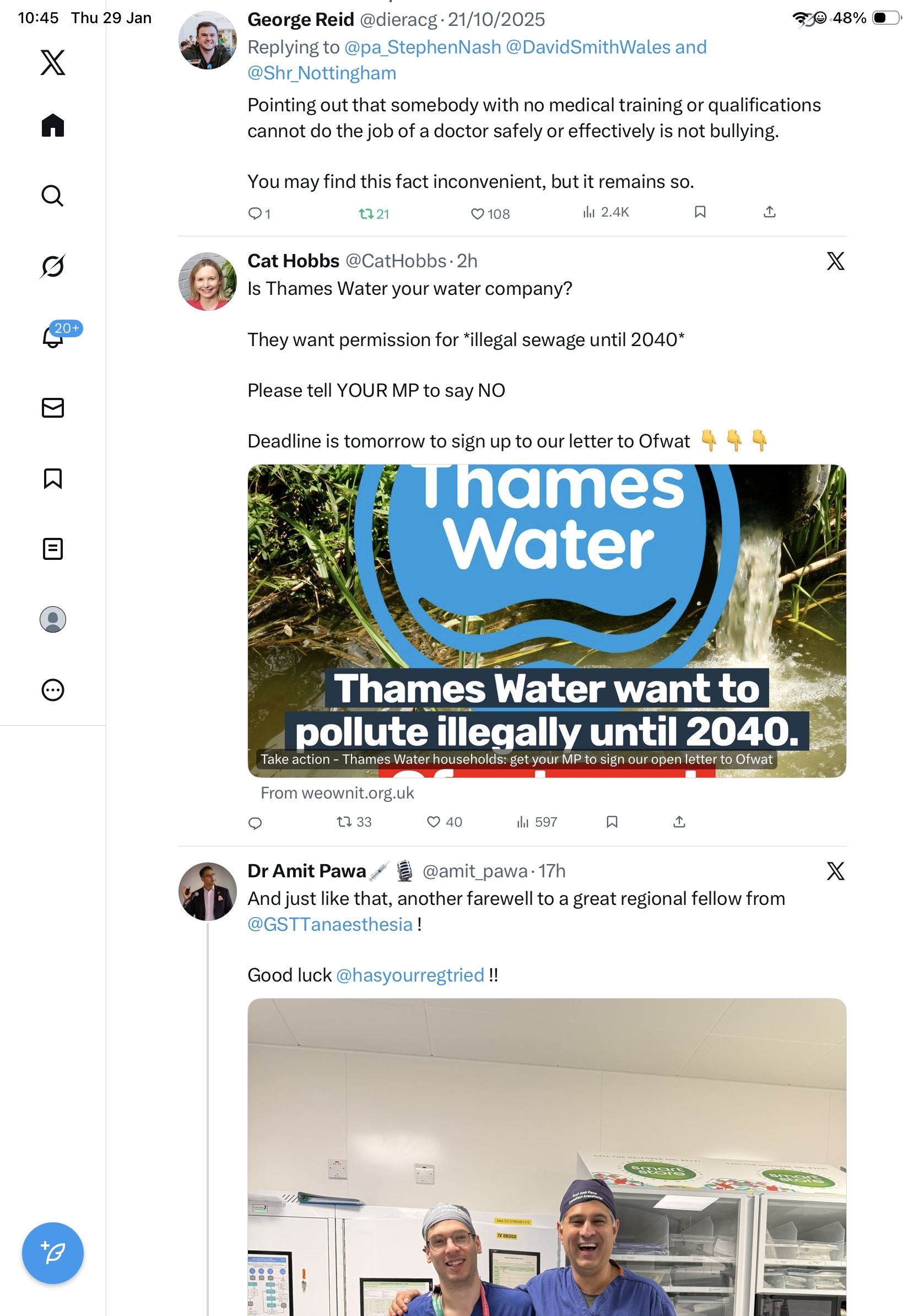Go to the Home feed
This screenshot has width=919, height=1316.
tap(53, 125)
